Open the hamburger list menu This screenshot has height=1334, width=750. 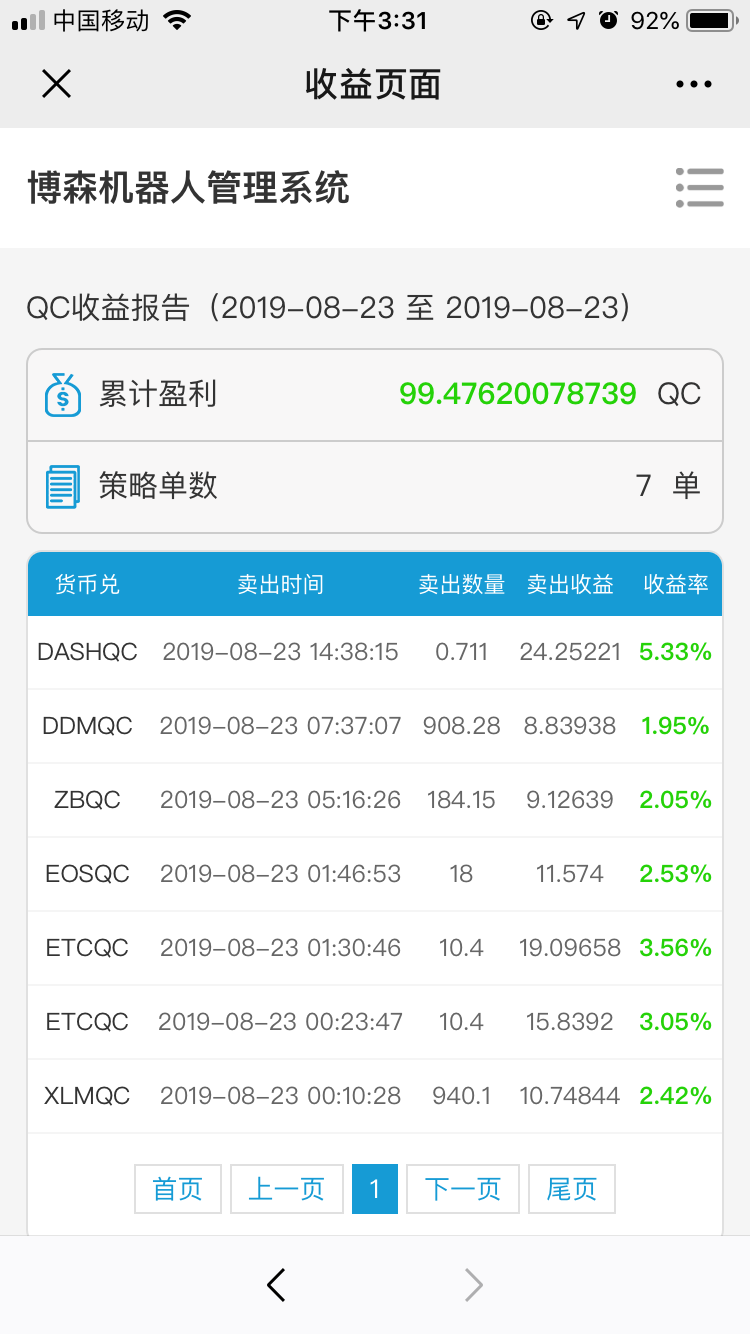(x=699, y=187)
